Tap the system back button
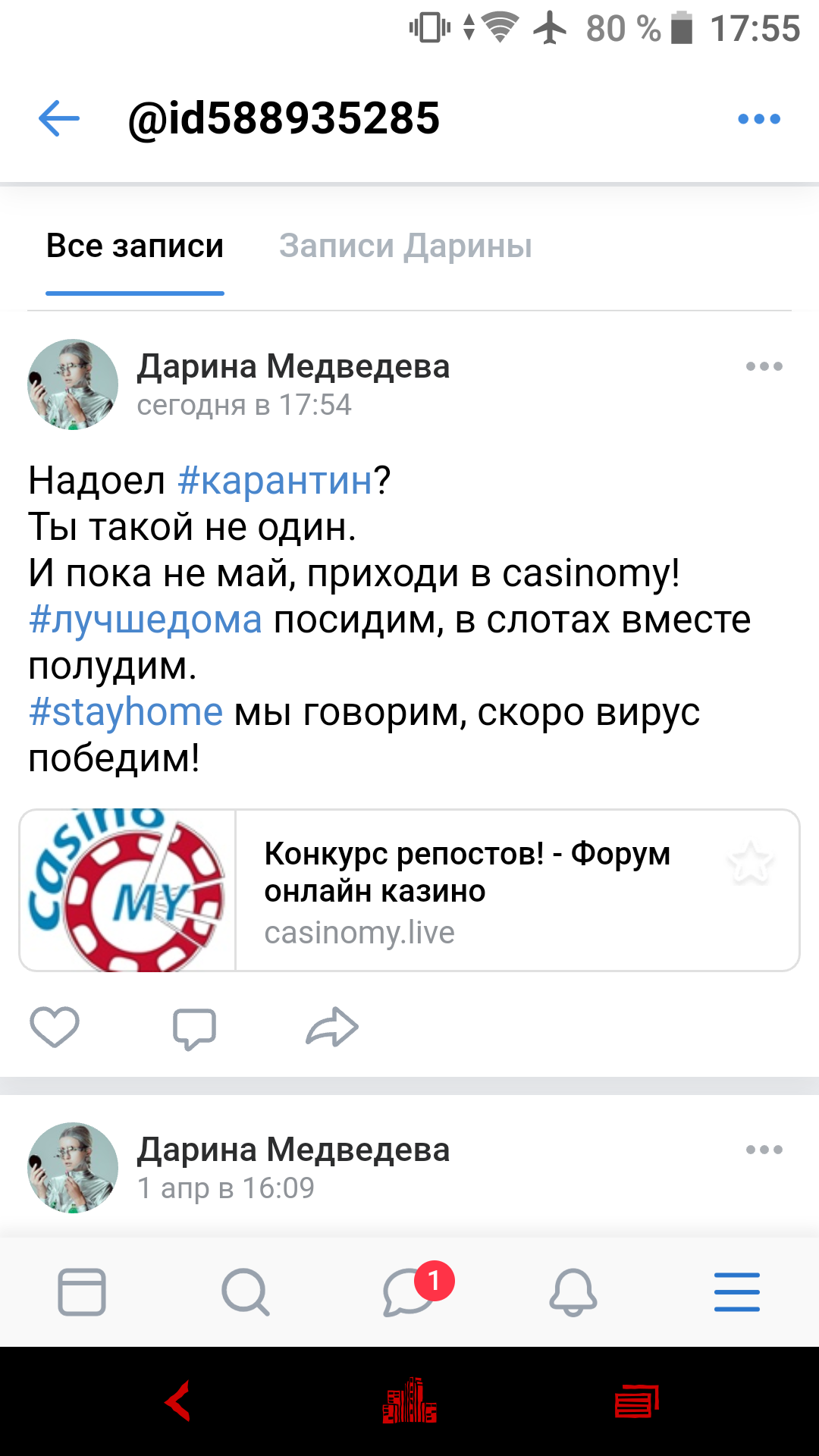The height and width of the screenshot is (1456, 819). 179,1401
